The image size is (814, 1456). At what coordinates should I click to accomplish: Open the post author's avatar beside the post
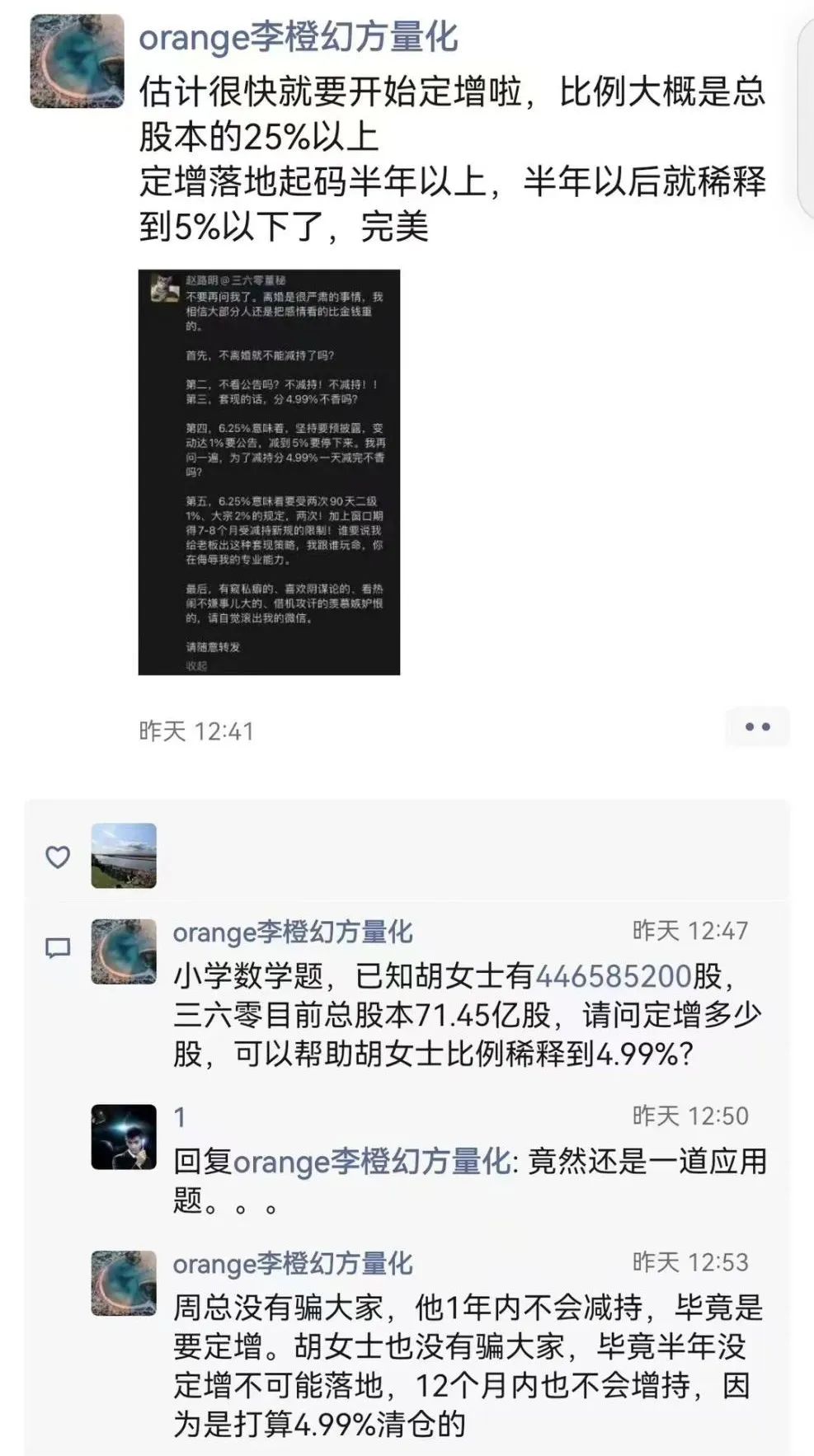pos(77,61)
